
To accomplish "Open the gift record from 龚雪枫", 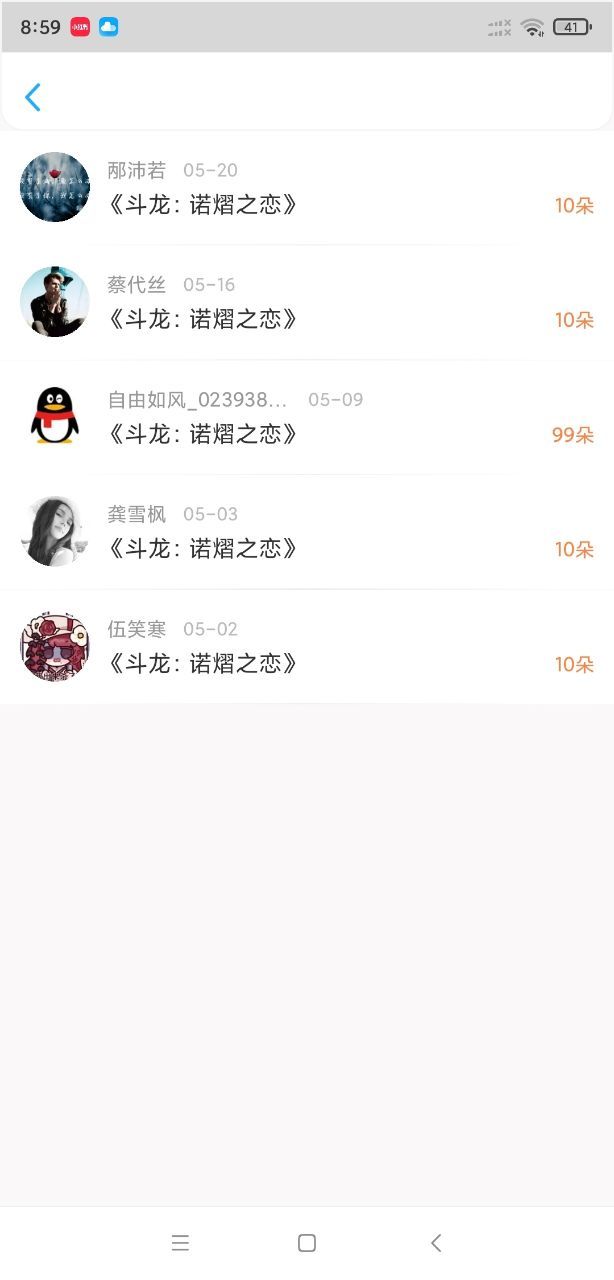I will click(x=305, y=532).
